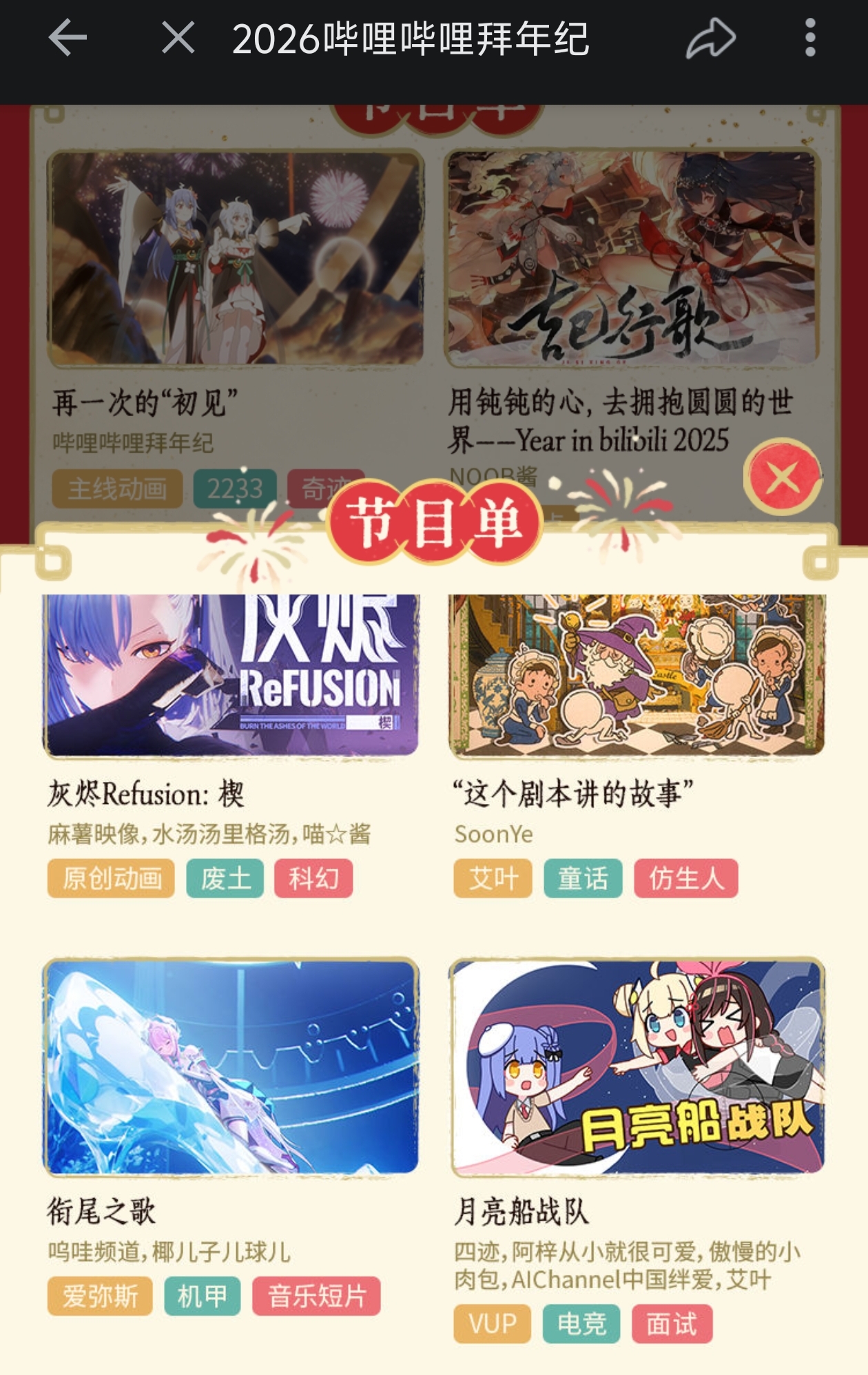This screenshot has width=868, height=1375.
Task: Open the “这个剧本讲的故事” program card
Action: pos(637,675)
